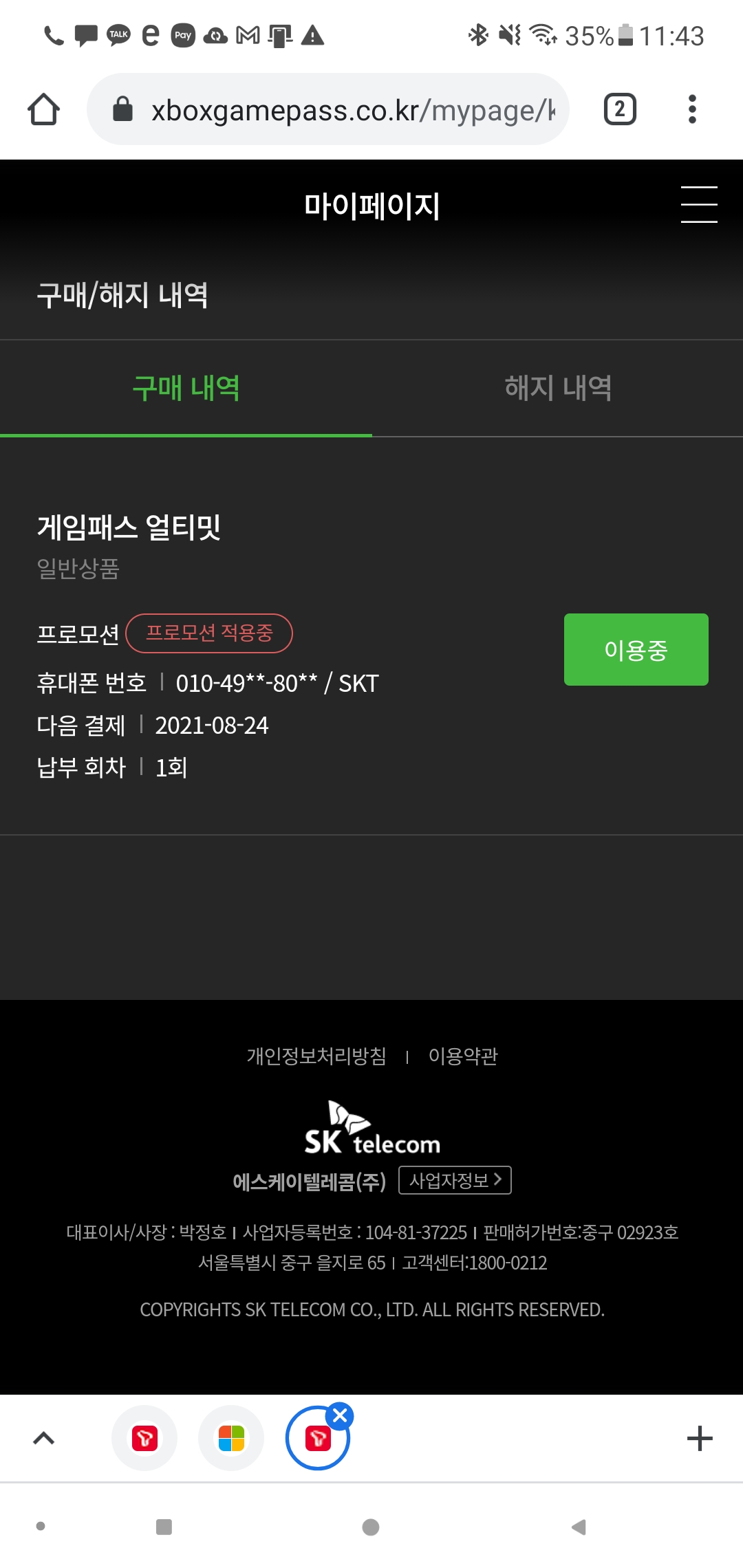Image resolution: width=743 pixels, height=1568 pixels.
Task: Go back with the system back button
Action: 579,1527
